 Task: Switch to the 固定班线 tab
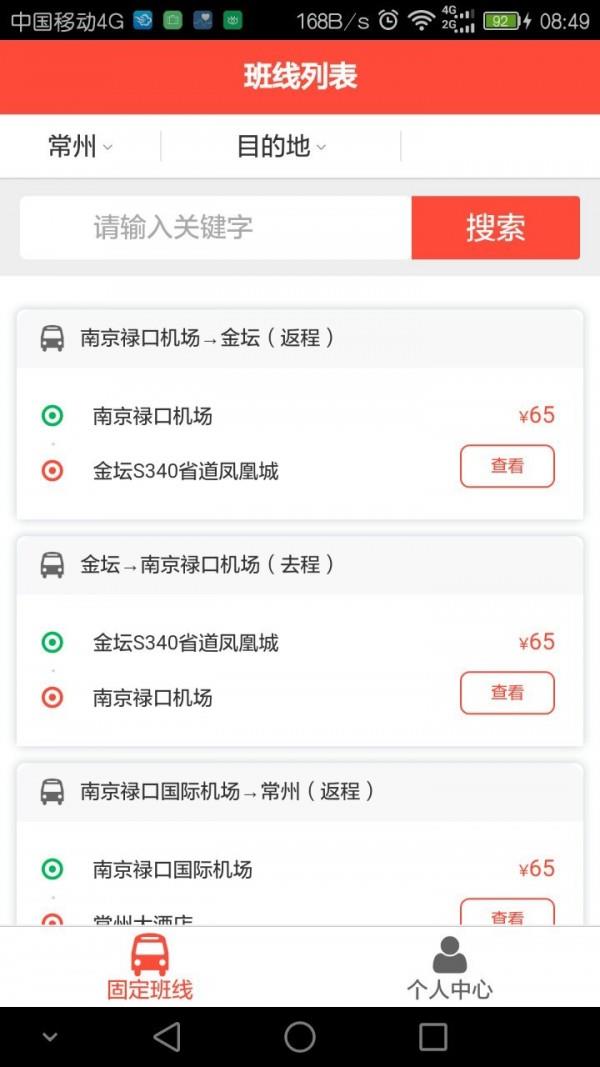150,967
